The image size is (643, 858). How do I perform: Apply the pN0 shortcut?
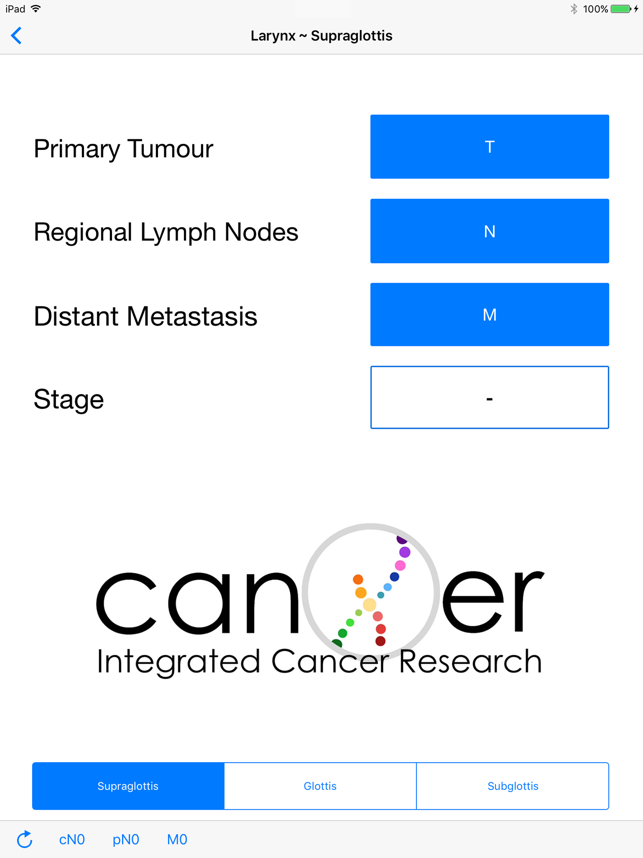coord(126,840)
